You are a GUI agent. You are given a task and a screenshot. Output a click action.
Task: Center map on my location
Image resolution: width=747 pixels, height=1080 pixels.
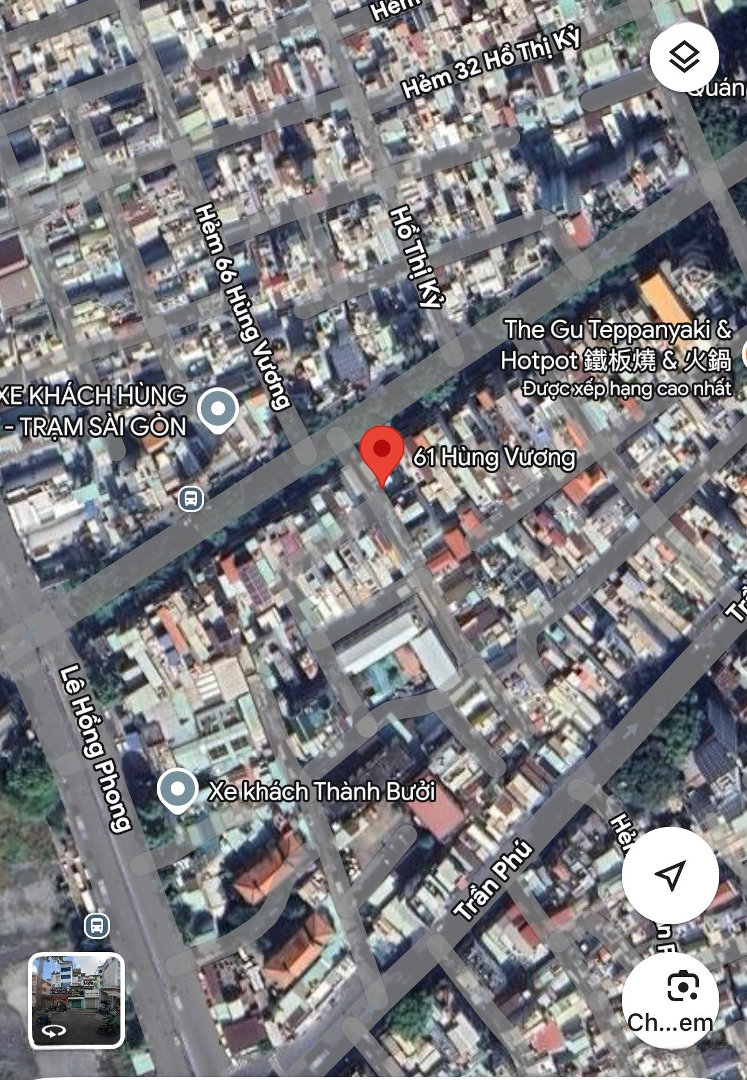click(670, 875)
